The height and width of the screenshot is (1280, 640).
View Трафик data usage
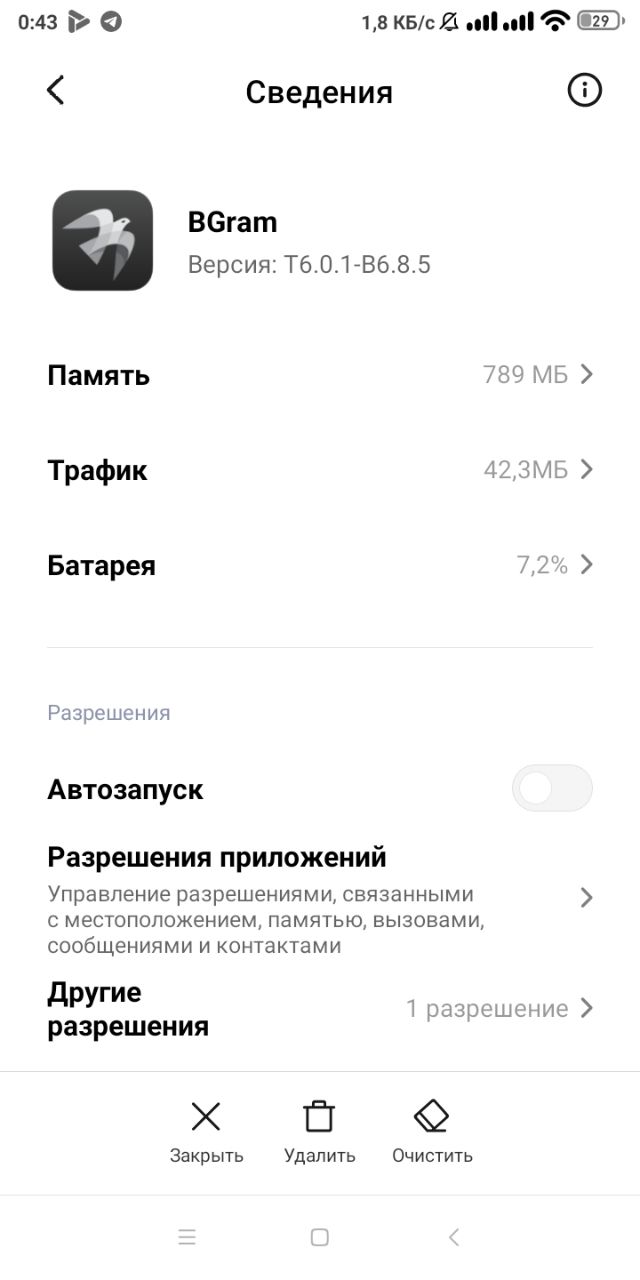(x=320, y=470)
